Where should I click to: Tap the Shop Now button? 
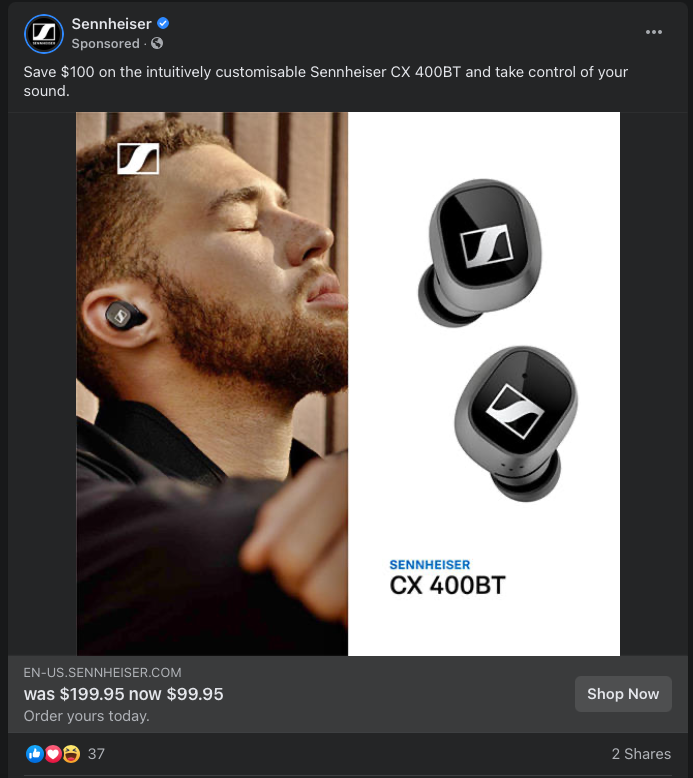coord(623,694)
